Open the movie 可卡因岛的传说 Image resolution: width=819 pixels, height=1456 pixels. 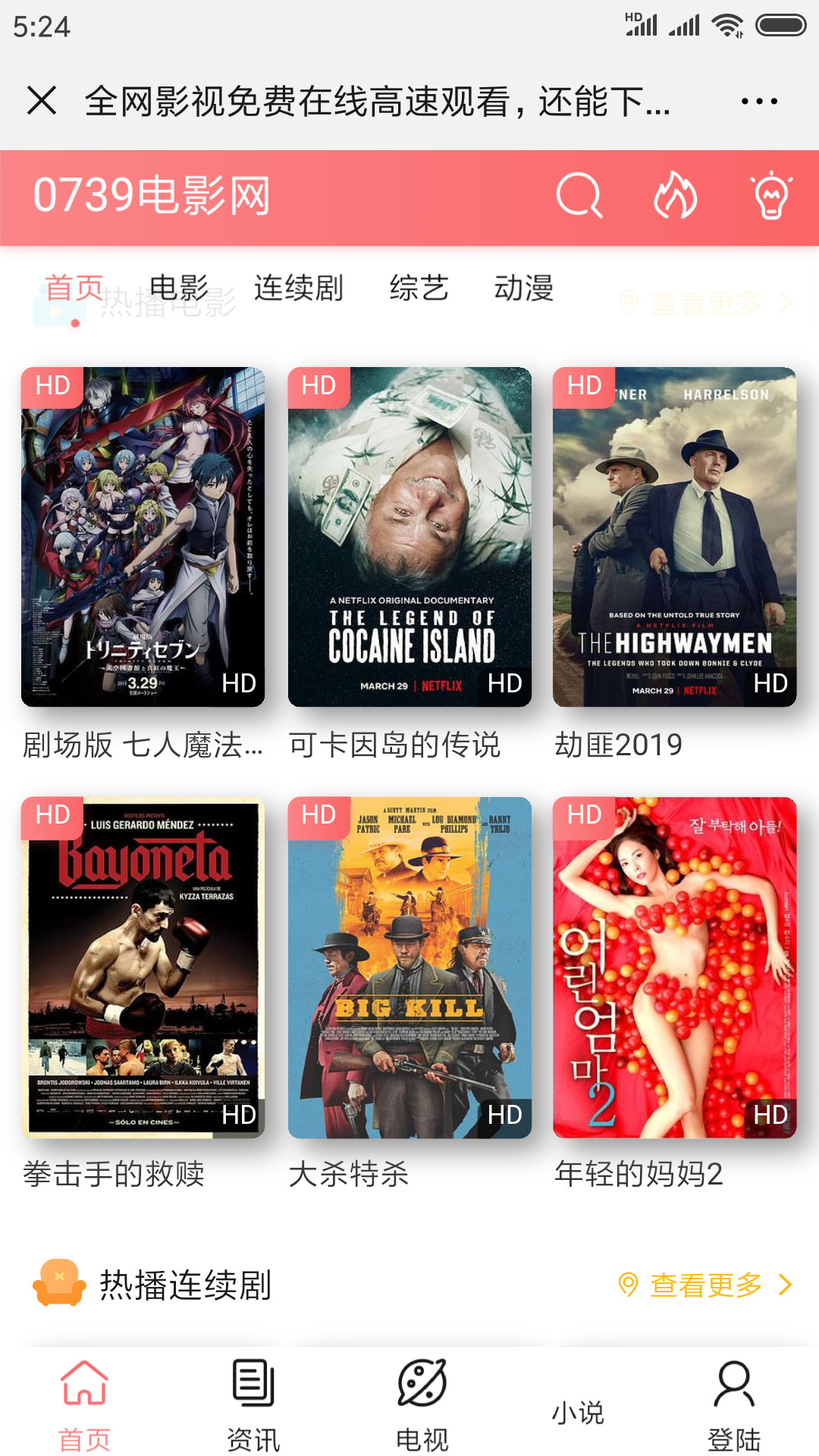[409, 537]
